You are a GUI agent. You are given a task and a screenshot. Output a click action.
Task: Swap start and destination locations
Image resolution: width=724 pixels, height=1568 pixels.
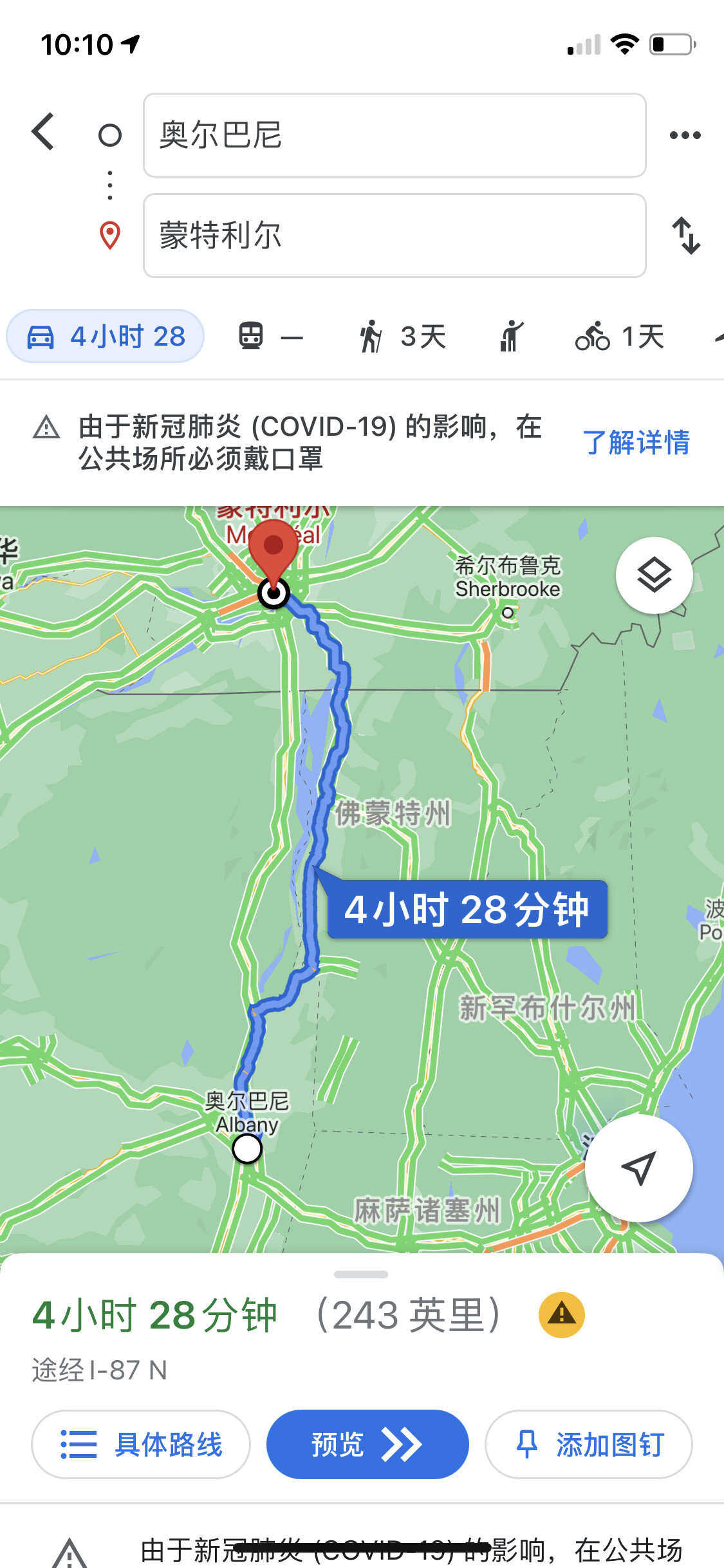pos(686,236)
